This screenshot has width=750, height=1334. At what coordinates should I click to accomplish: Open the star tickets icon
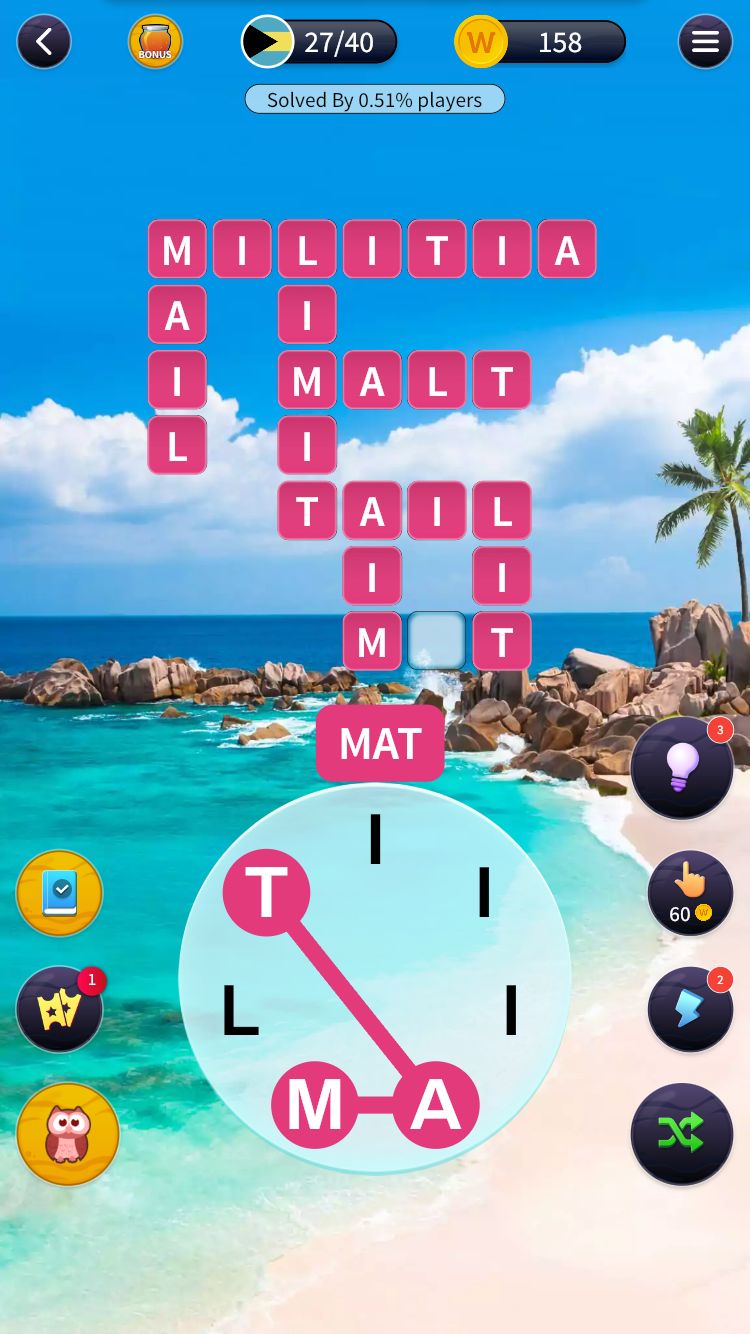(60, 1009)
